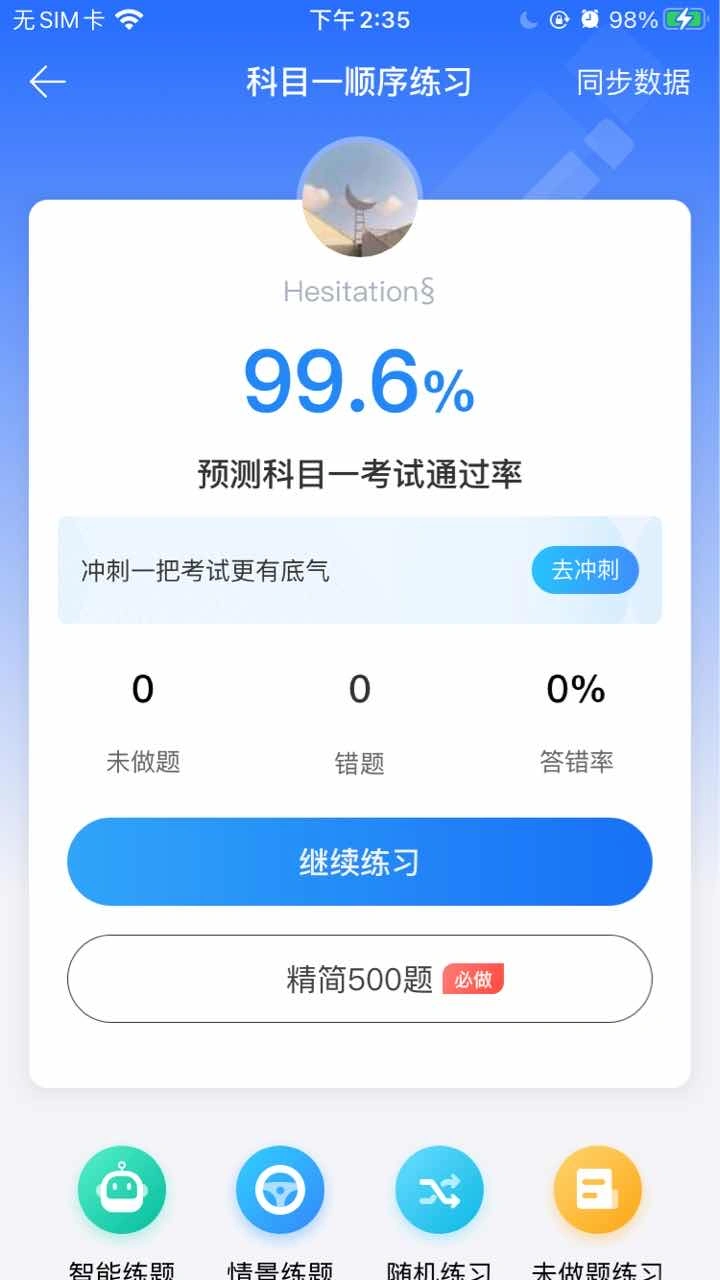
Task: Tap the 去冲刺 button
Action: tap(585, 571)
